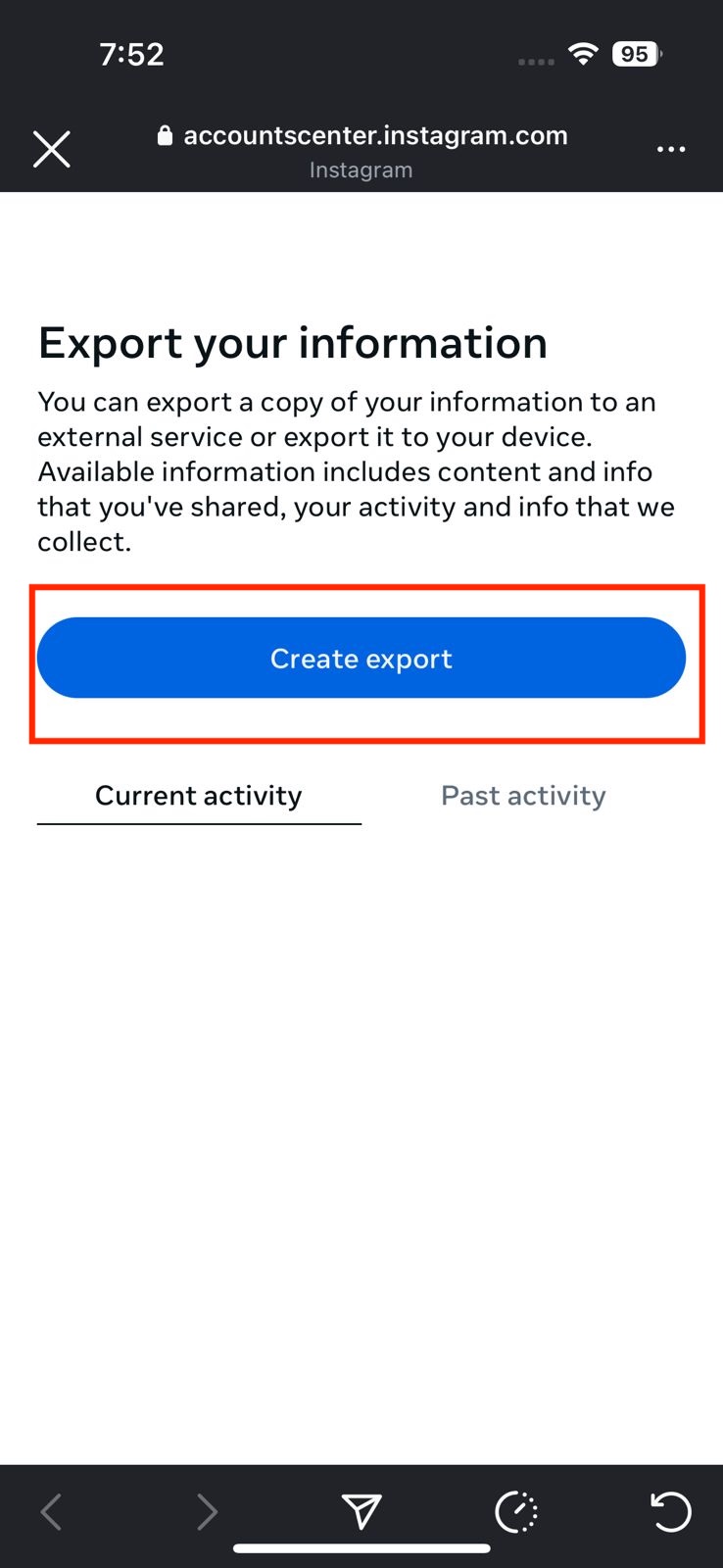Share the page using the paper plane icon
Viewport: 723px width, 1568px height.
pos(361,1511)
